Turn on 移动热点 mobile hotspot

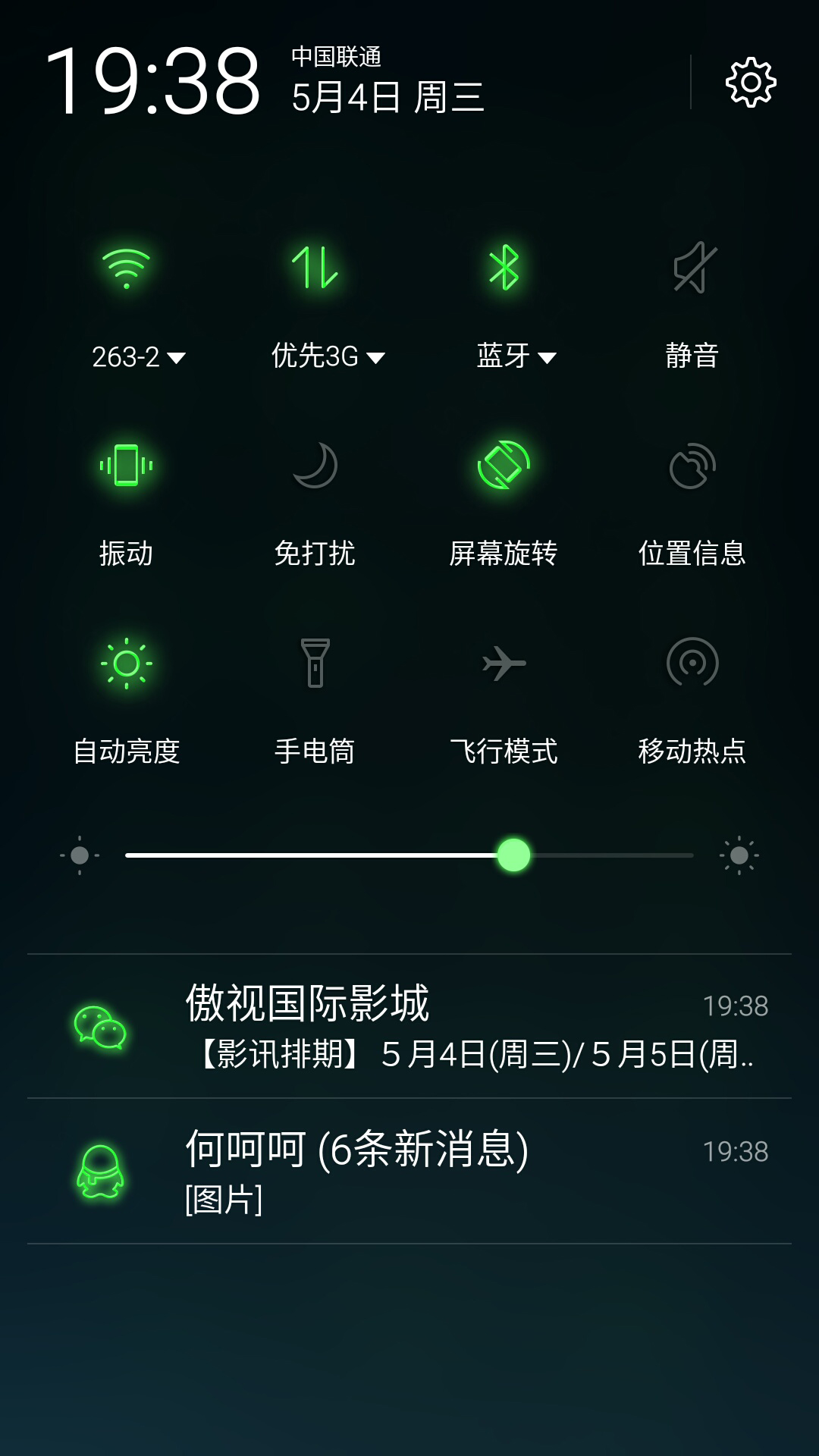pos(692,662)
